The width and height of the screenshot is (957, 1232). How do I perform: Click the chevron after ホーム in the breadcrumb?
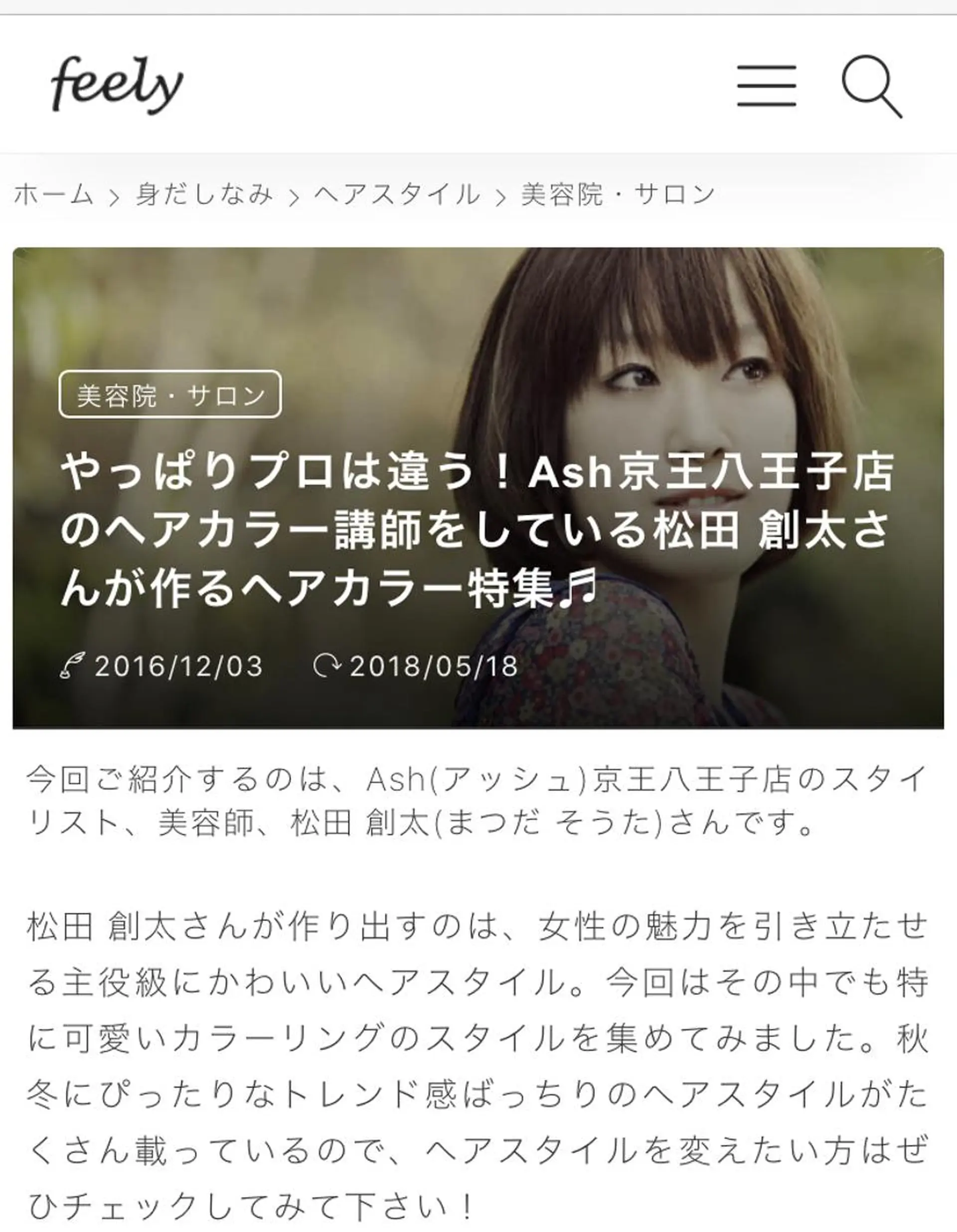pyautogui.click(x=116, y=196)
